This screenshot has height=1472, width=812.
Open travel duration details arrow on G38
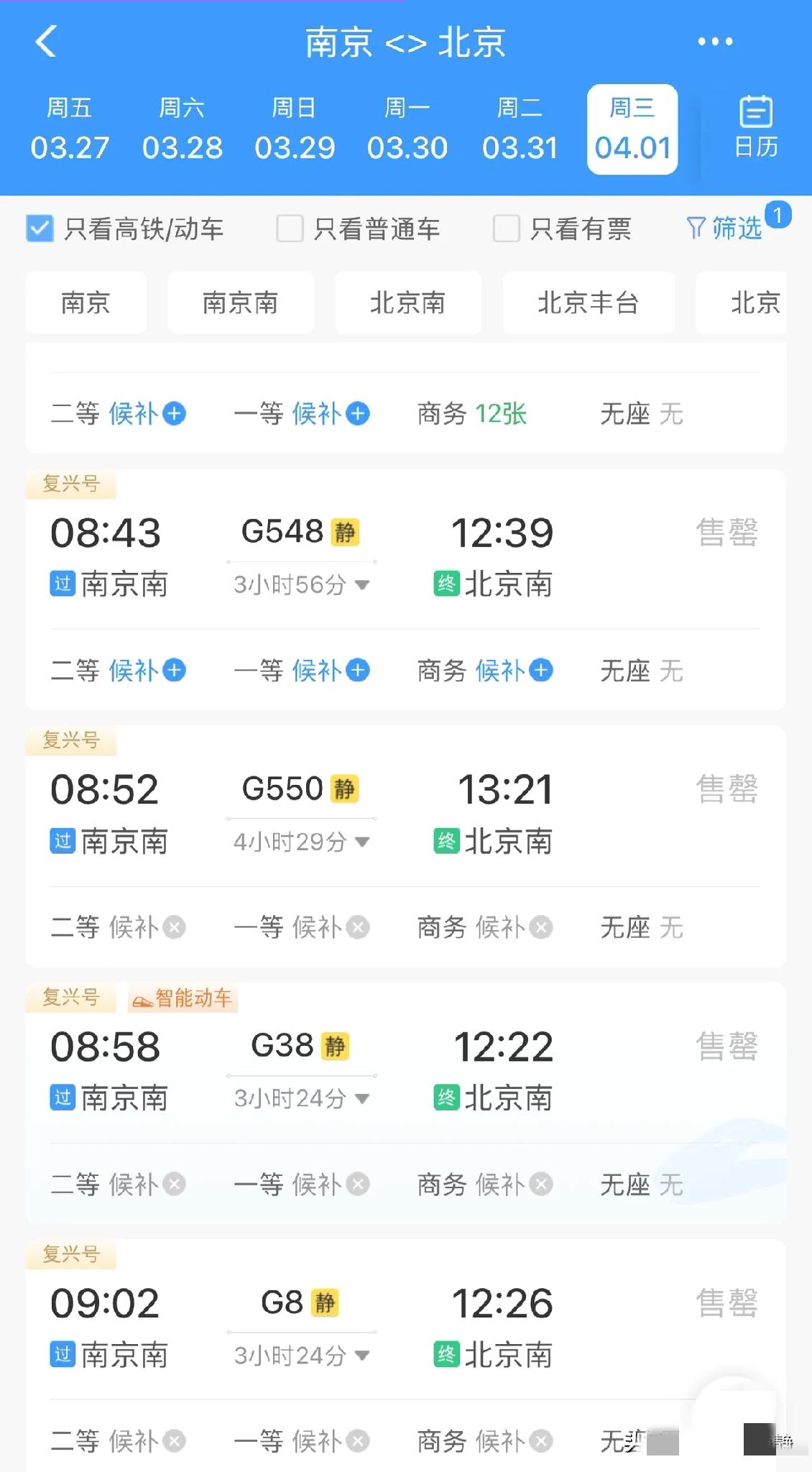pyautogui.click(x=364, y=1098)
